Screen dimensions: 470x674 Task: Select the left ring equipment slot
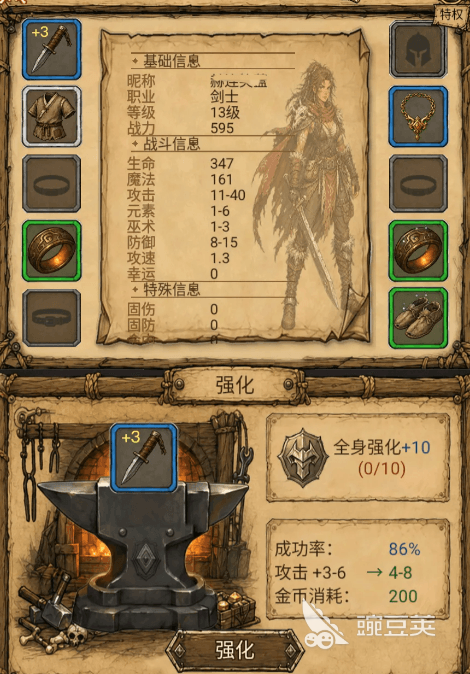[52, 251]
